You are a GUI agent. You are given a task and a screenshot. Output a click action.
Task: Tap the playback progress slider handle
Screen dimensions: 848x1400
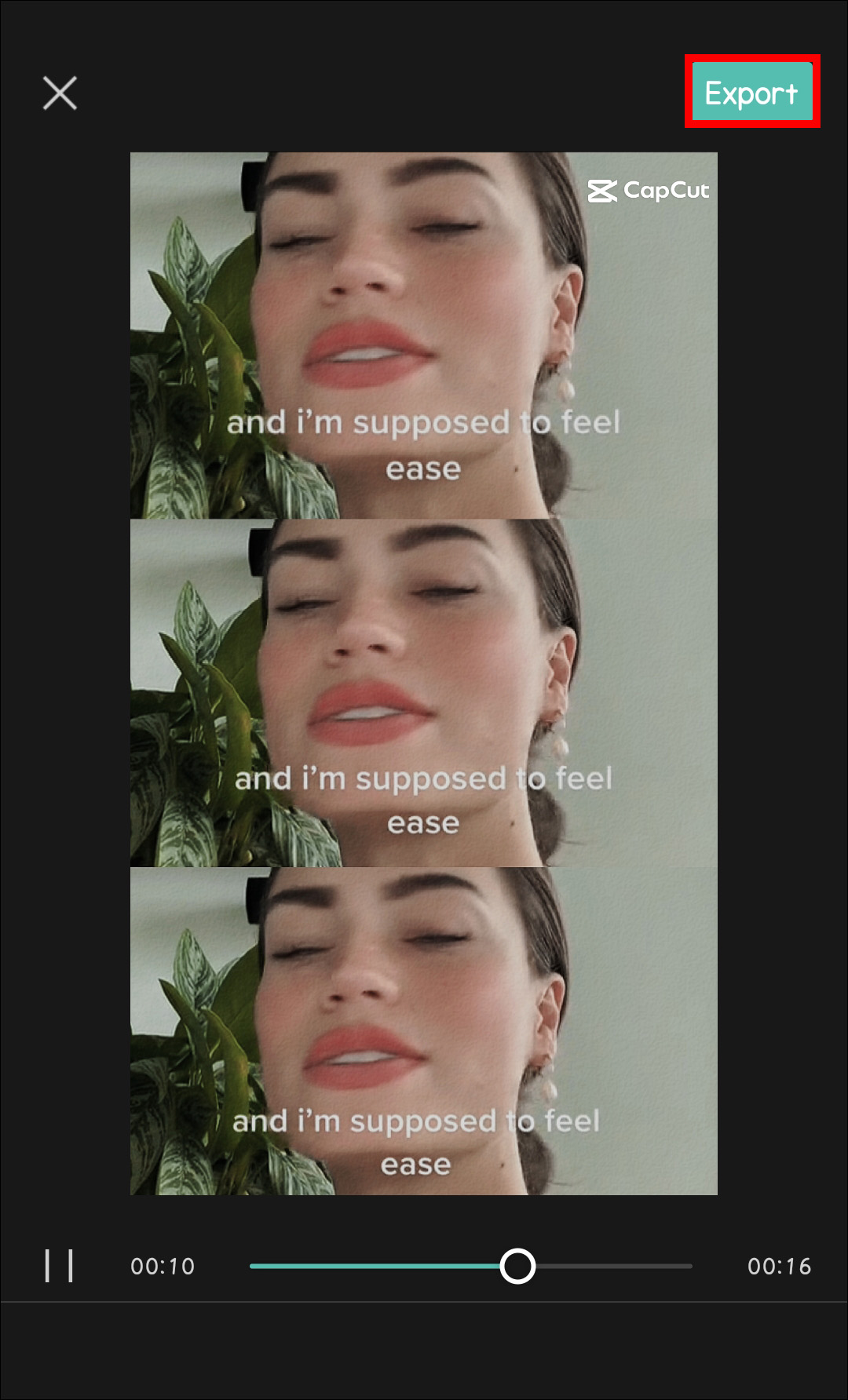(x=517, y=1266)
